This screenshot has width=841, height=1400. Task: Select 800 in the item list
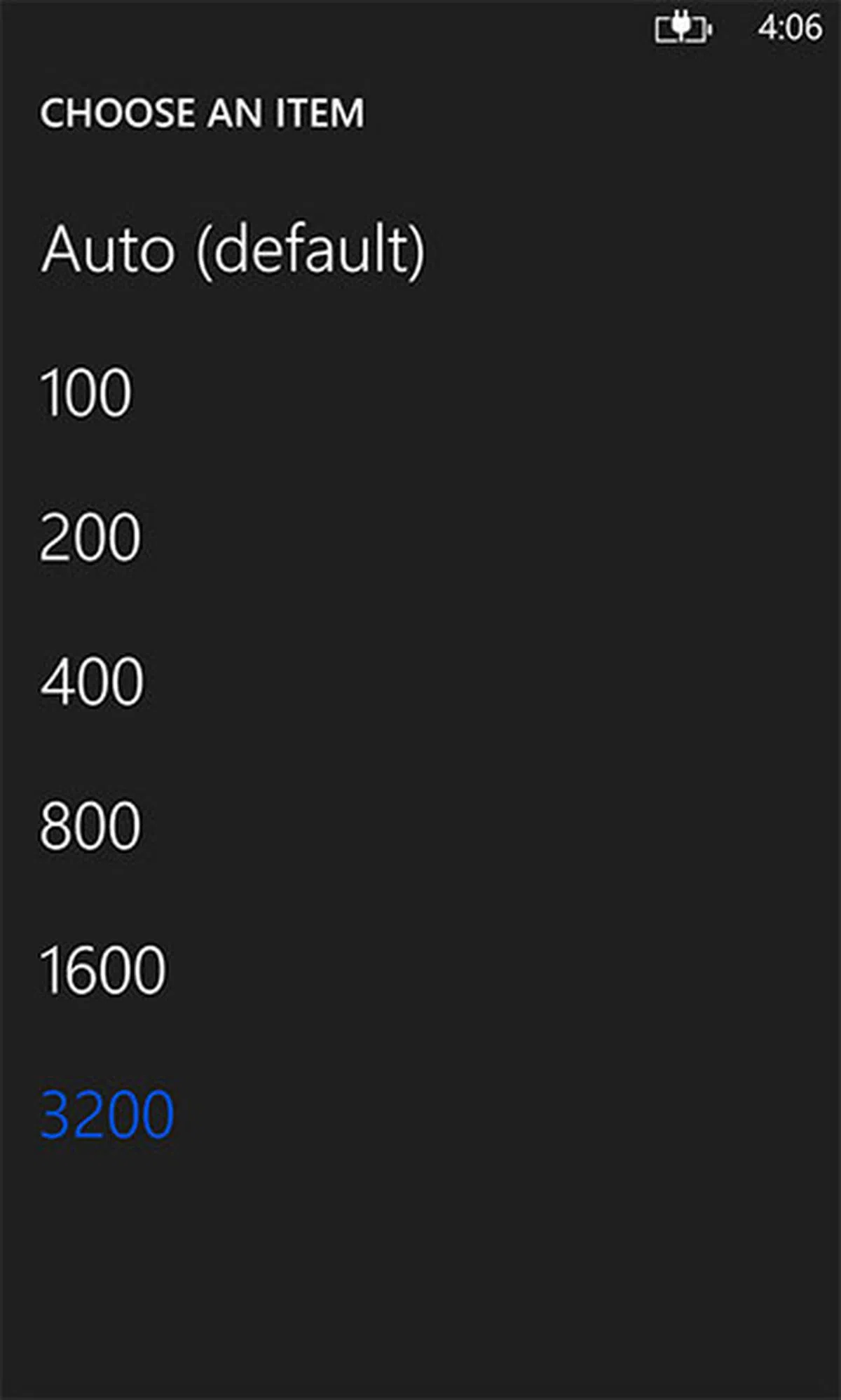90,827
